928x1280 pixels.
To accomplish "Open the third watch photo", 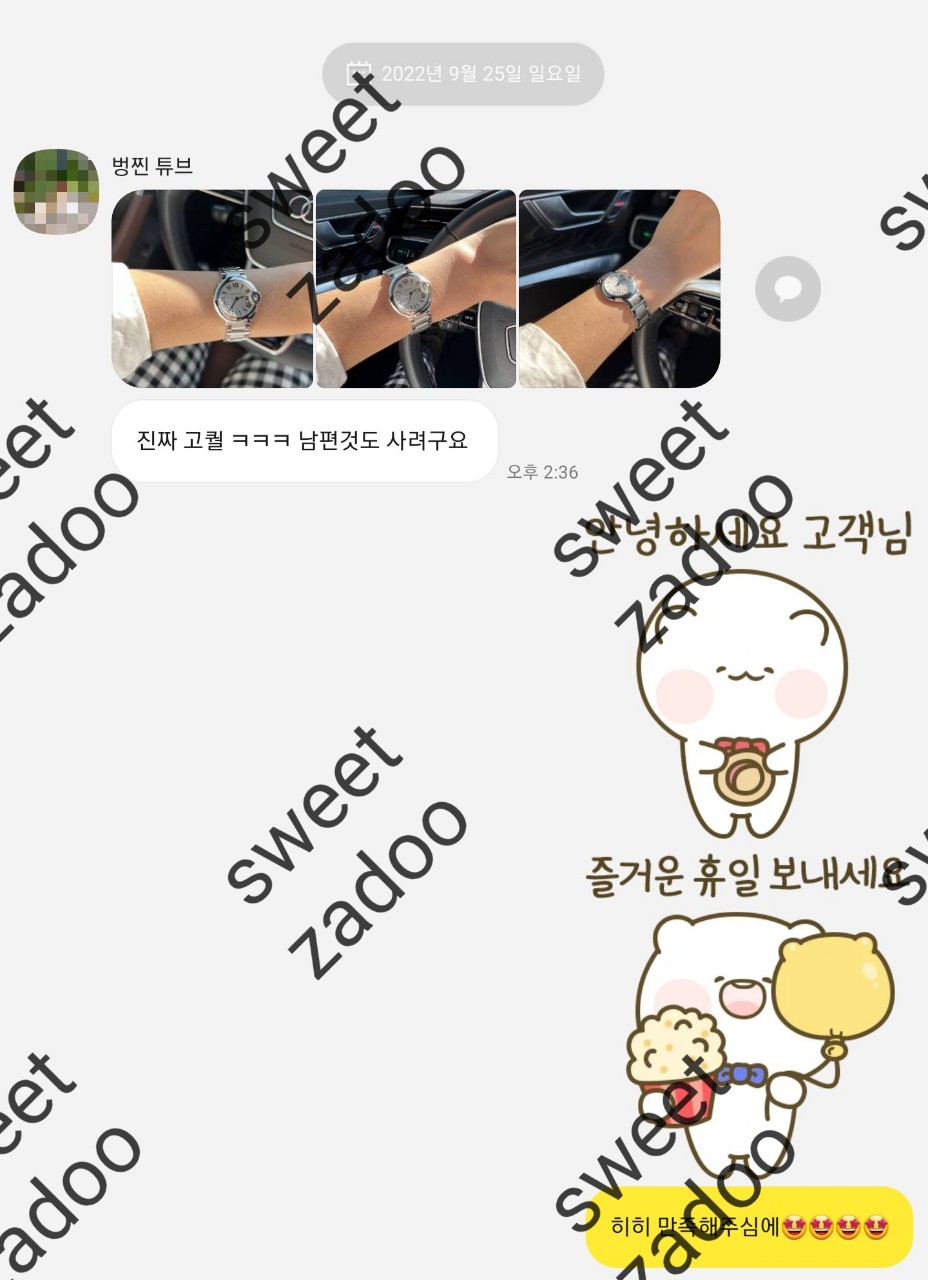I will point(619,289).
